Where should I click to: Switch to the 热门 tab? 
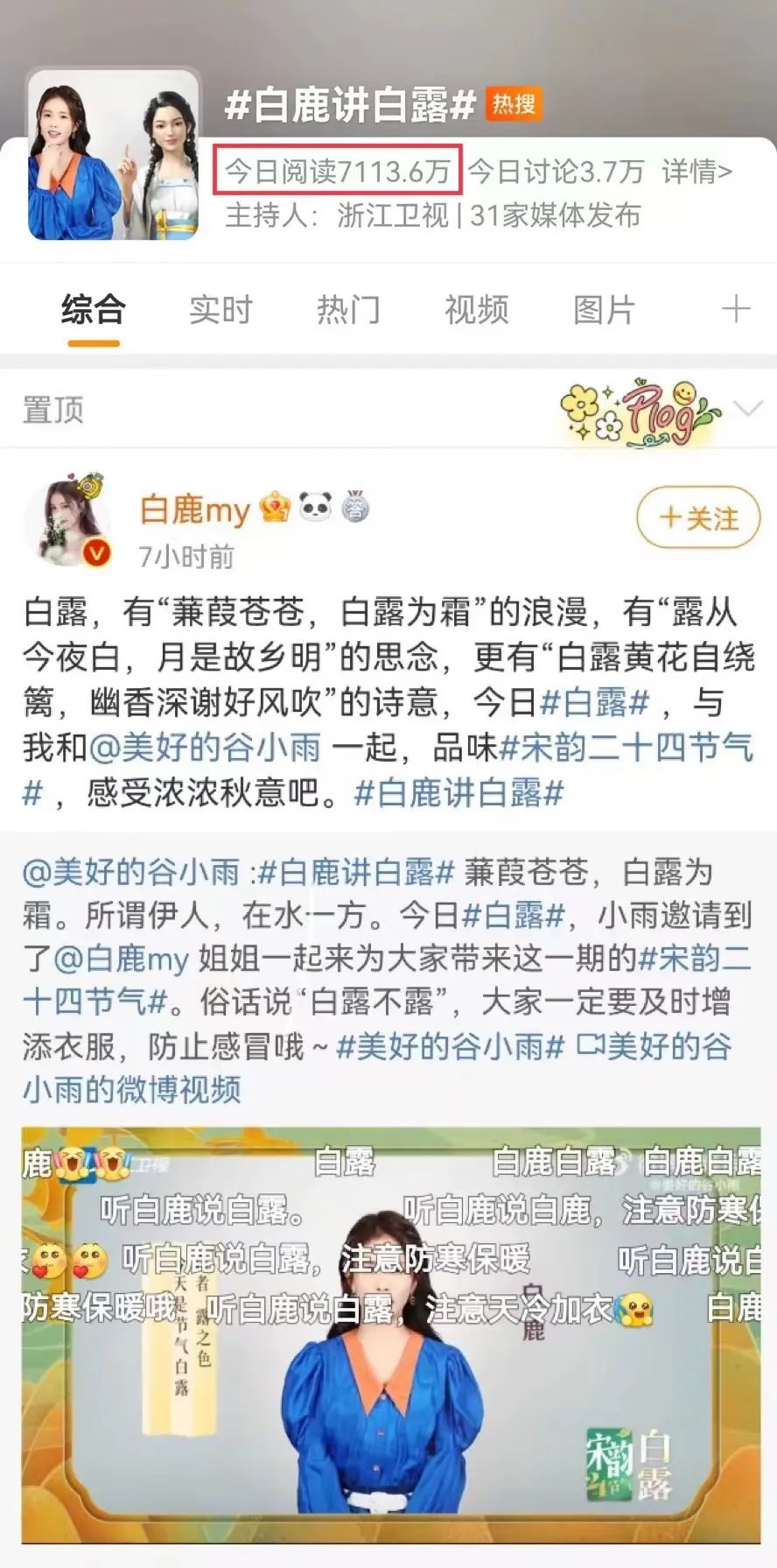pos(348,310)
